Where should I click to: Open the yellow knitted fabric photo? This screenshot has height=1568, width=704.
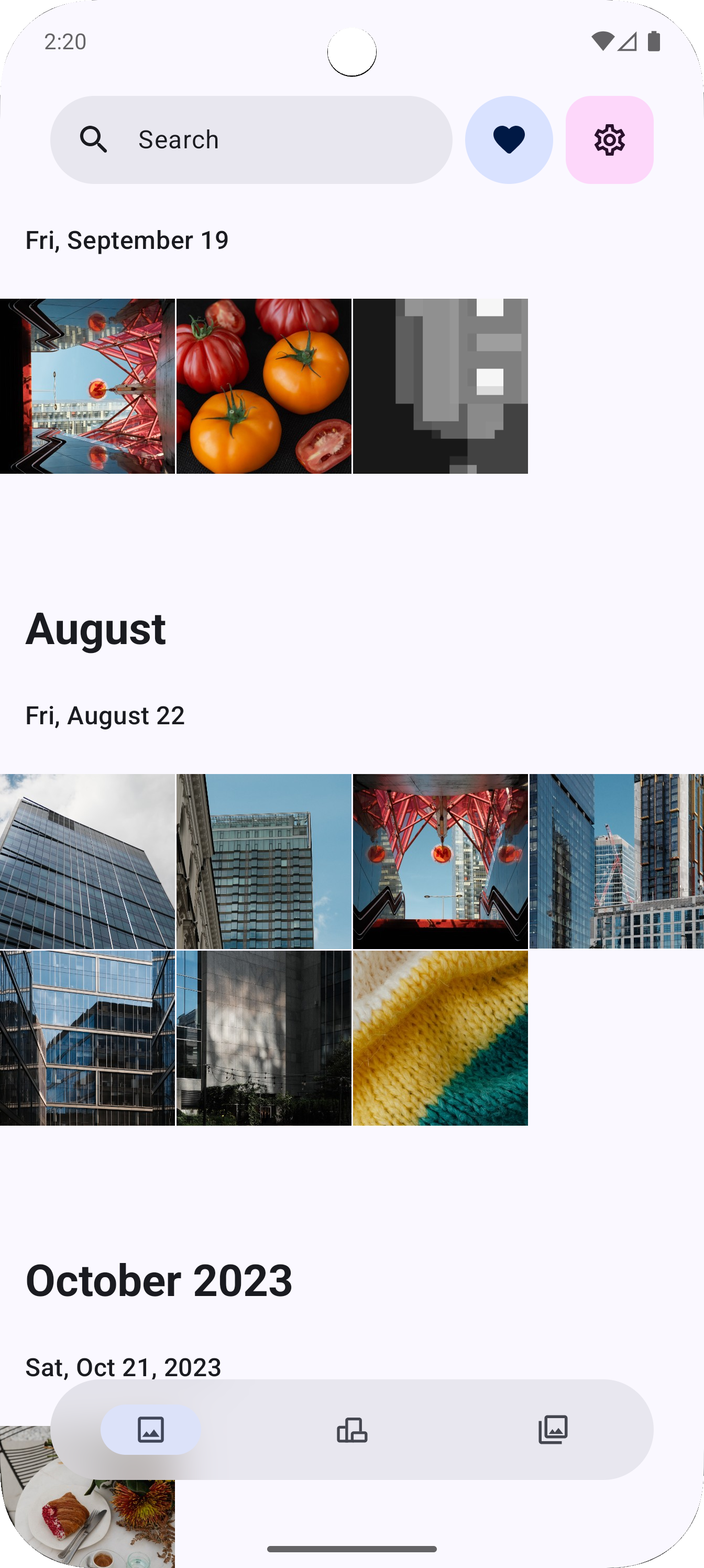pyautogui.click(x=440, y=1038)
